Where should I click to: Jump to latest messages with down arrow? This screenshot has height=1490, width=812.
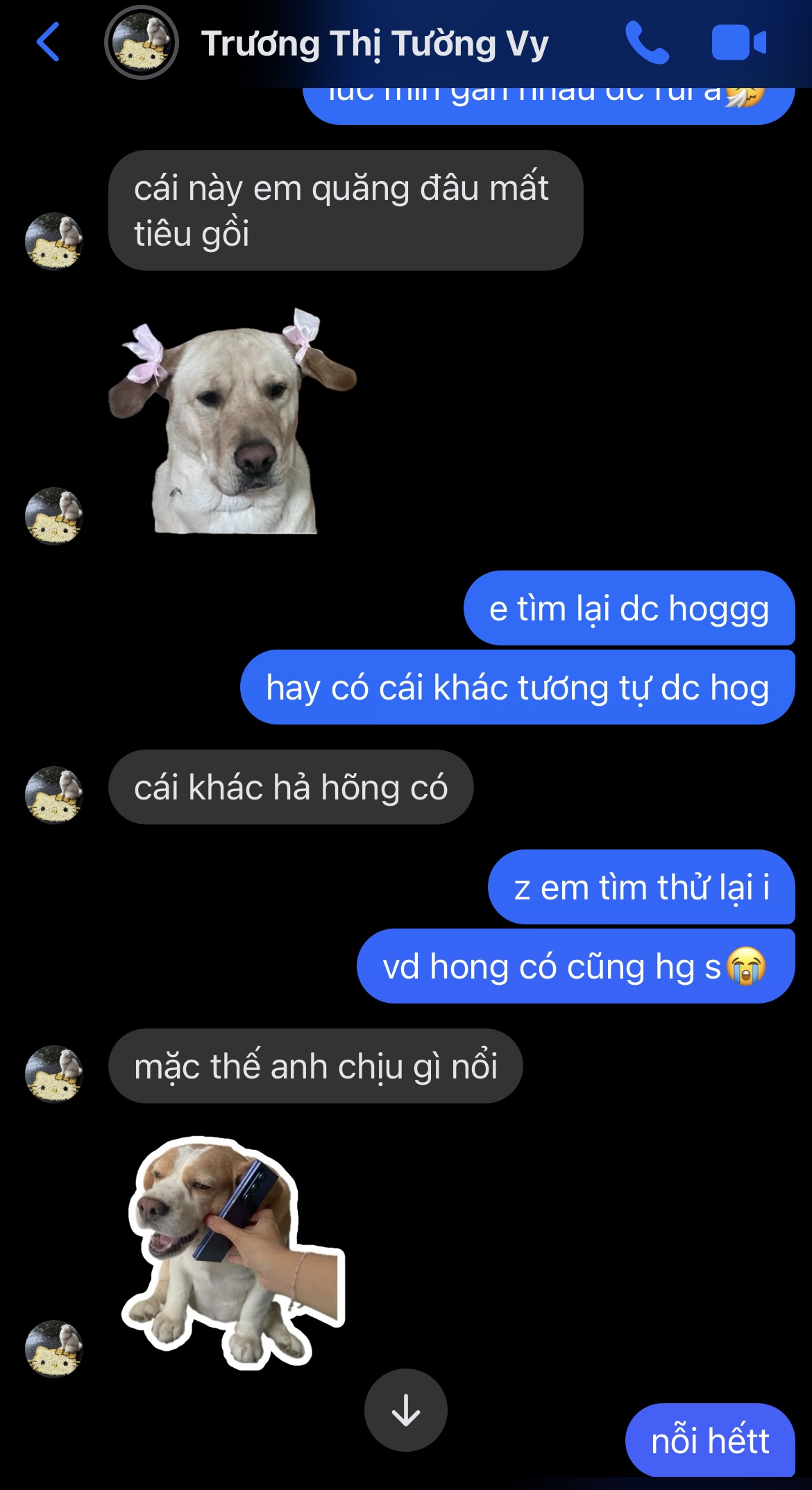coord(405,1409)
